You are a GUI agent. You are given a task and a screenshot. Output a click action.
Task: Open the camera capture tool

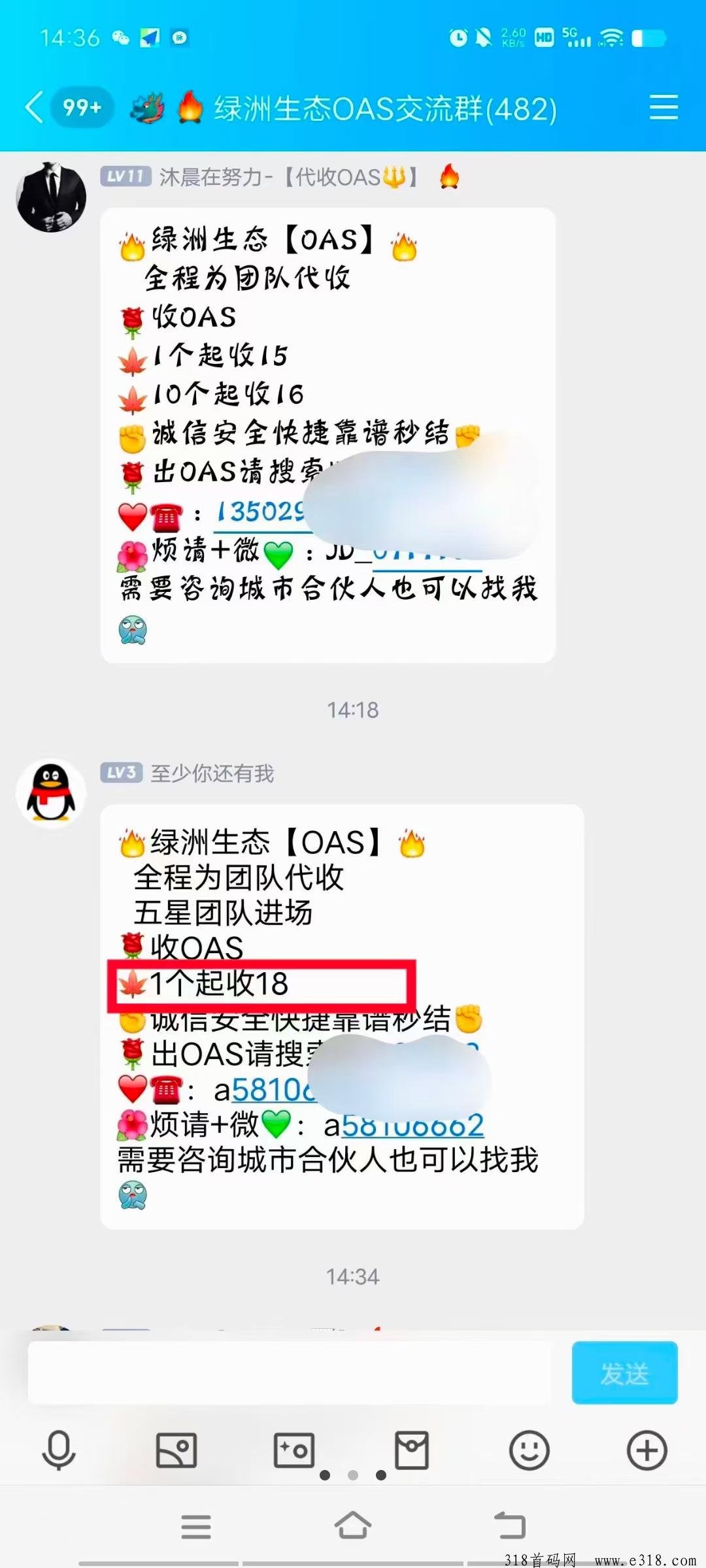pos(294,1450)
